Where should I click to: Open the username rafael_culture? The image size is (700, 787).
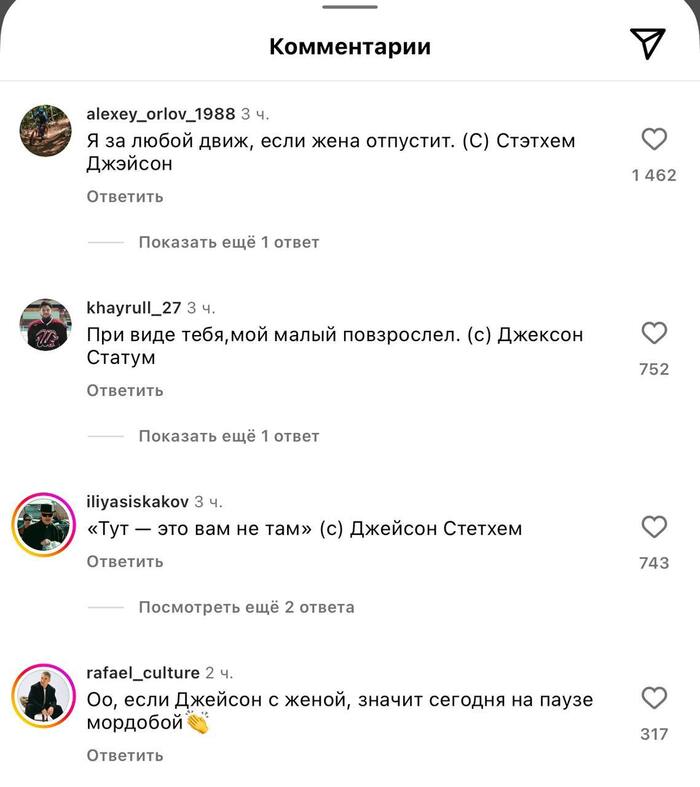143,673
